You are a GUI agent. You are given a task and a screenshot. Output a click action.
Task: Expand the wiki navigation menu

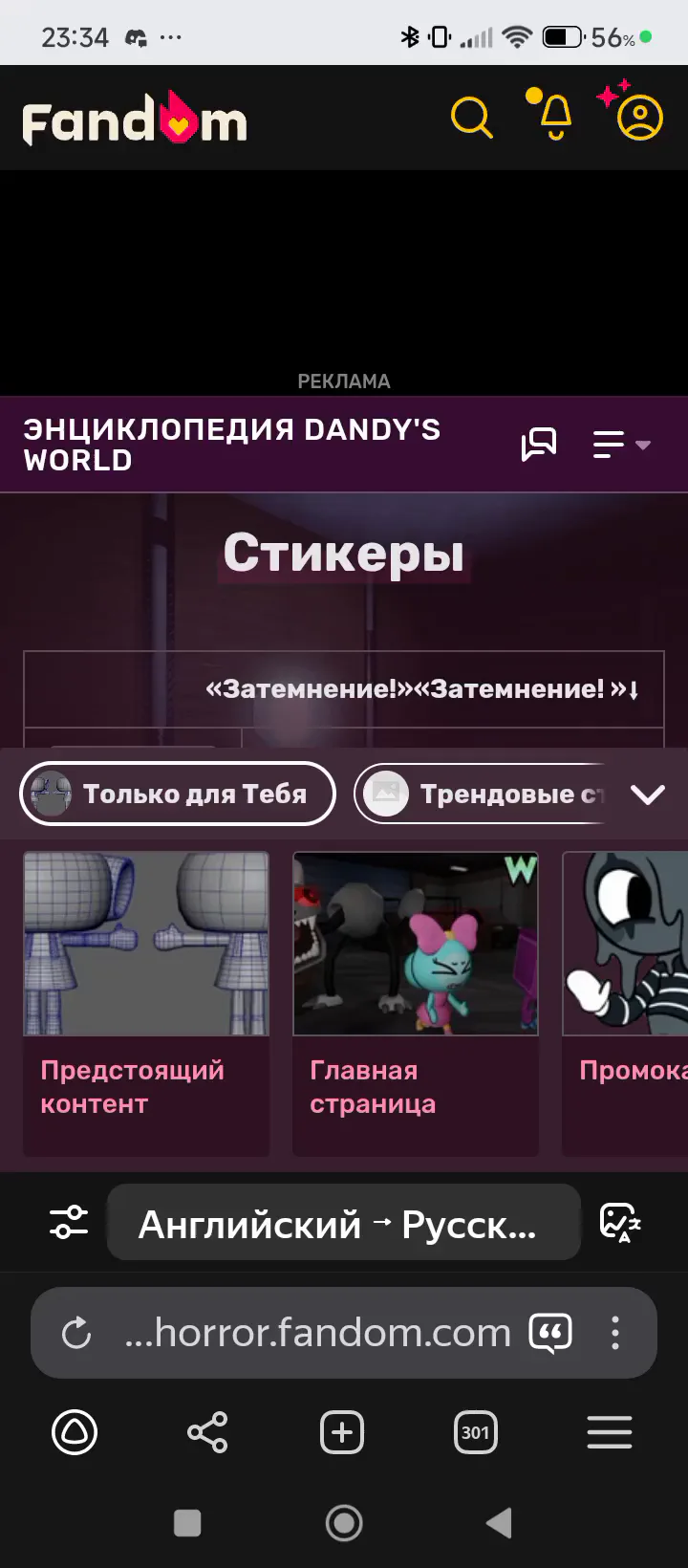pyautogui.click(x=621, y=445)
